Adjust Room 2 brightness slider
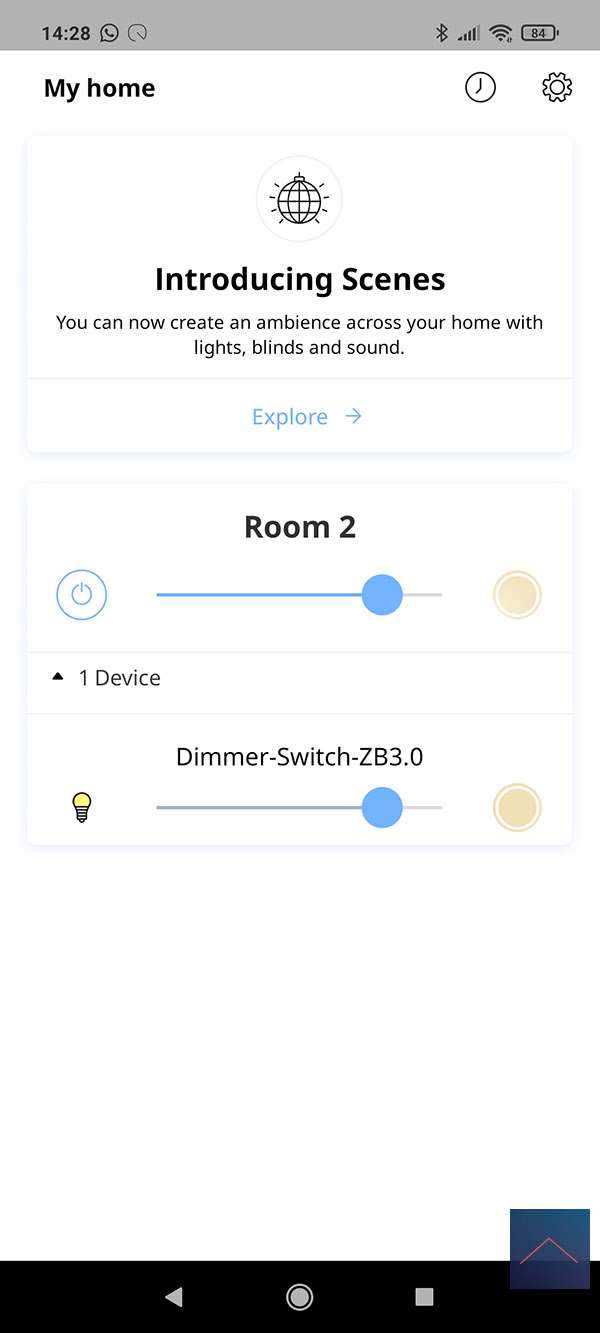The image size is (600, 1333). tap(381, 595)
